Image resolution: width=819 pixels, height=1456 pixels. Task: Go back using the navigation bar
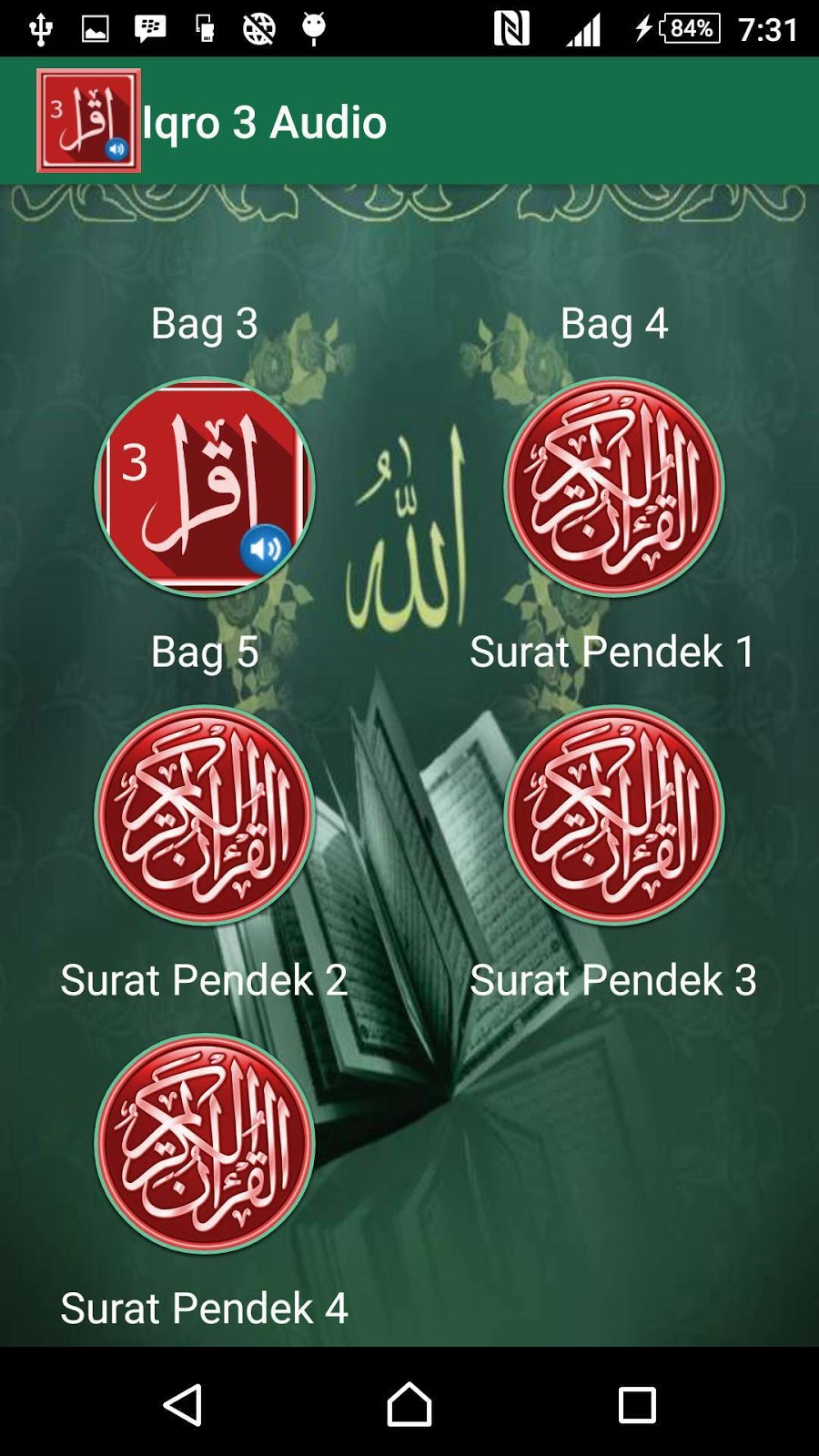point(182,1404)
